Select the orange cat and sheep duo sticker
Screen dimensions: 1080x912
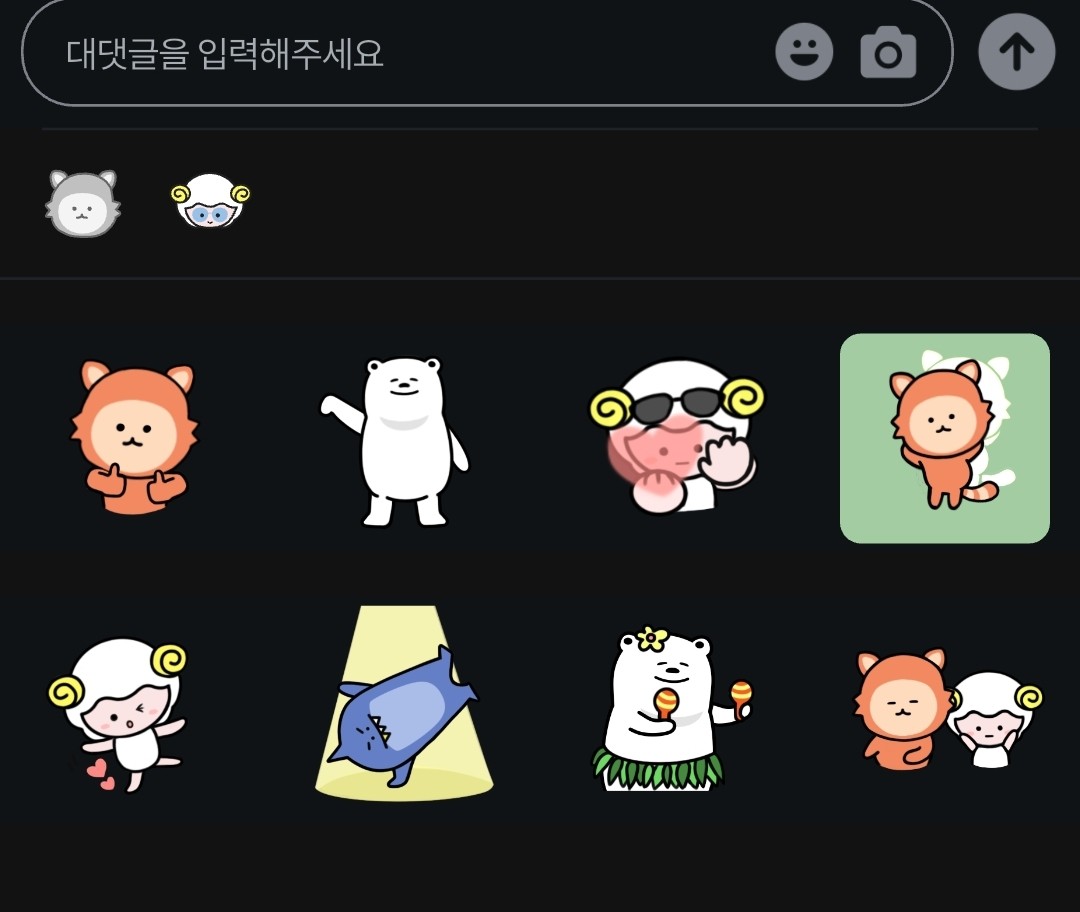click(945, 708)
